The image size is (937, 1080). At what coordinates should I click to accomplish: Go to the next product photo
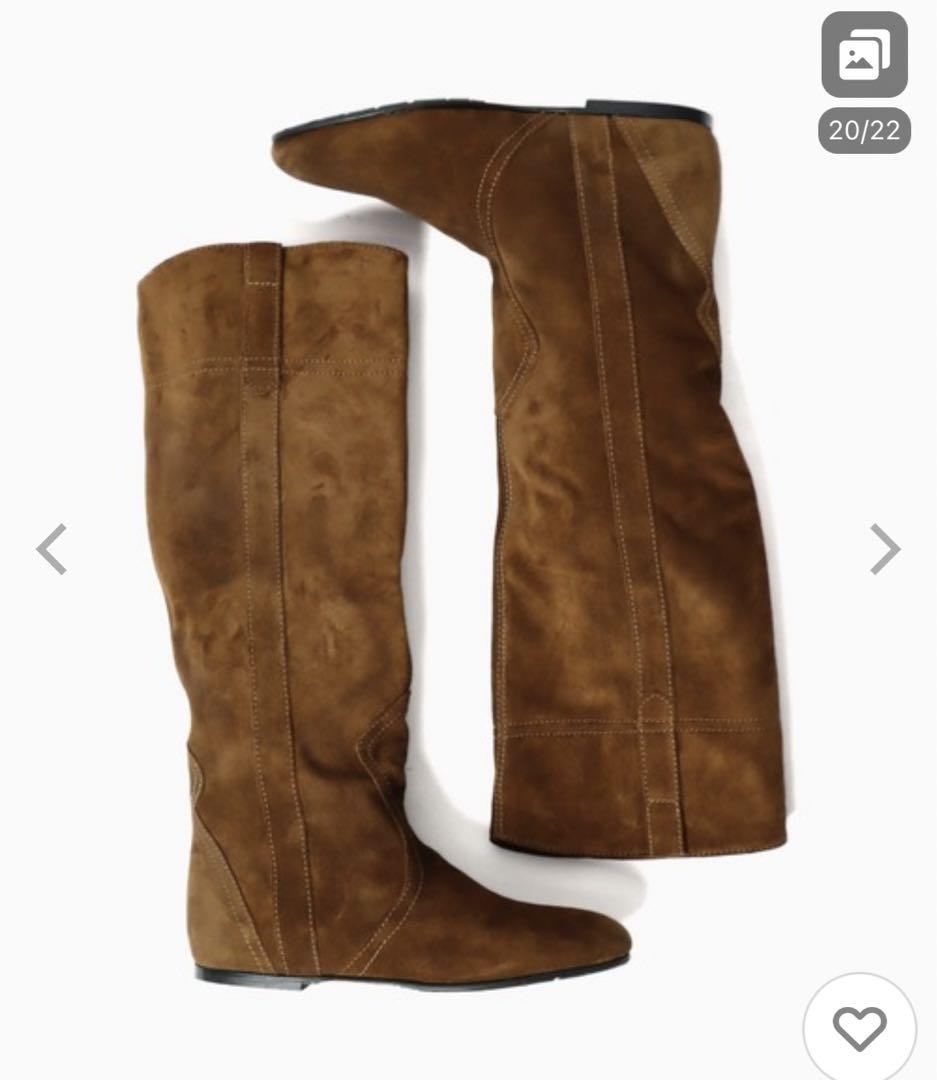tap(884, 549)
